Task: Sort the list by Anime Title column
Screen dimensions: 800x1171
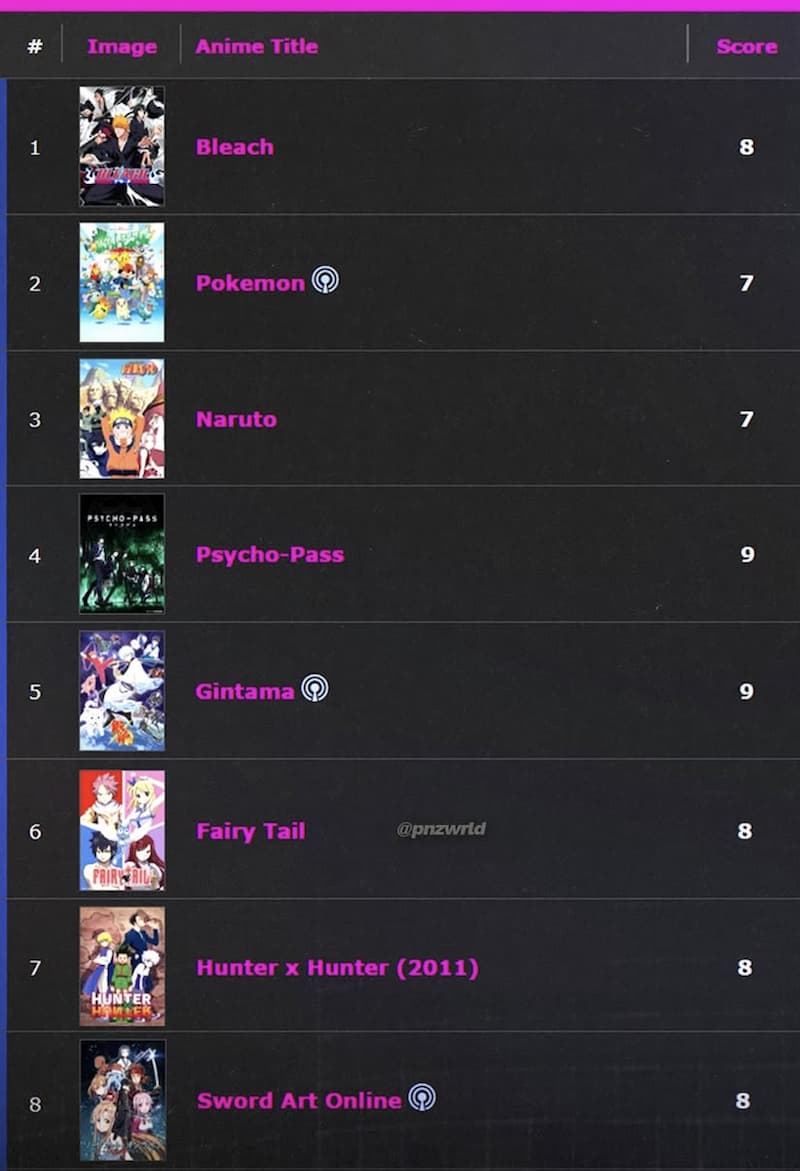Action: (256, 46)
